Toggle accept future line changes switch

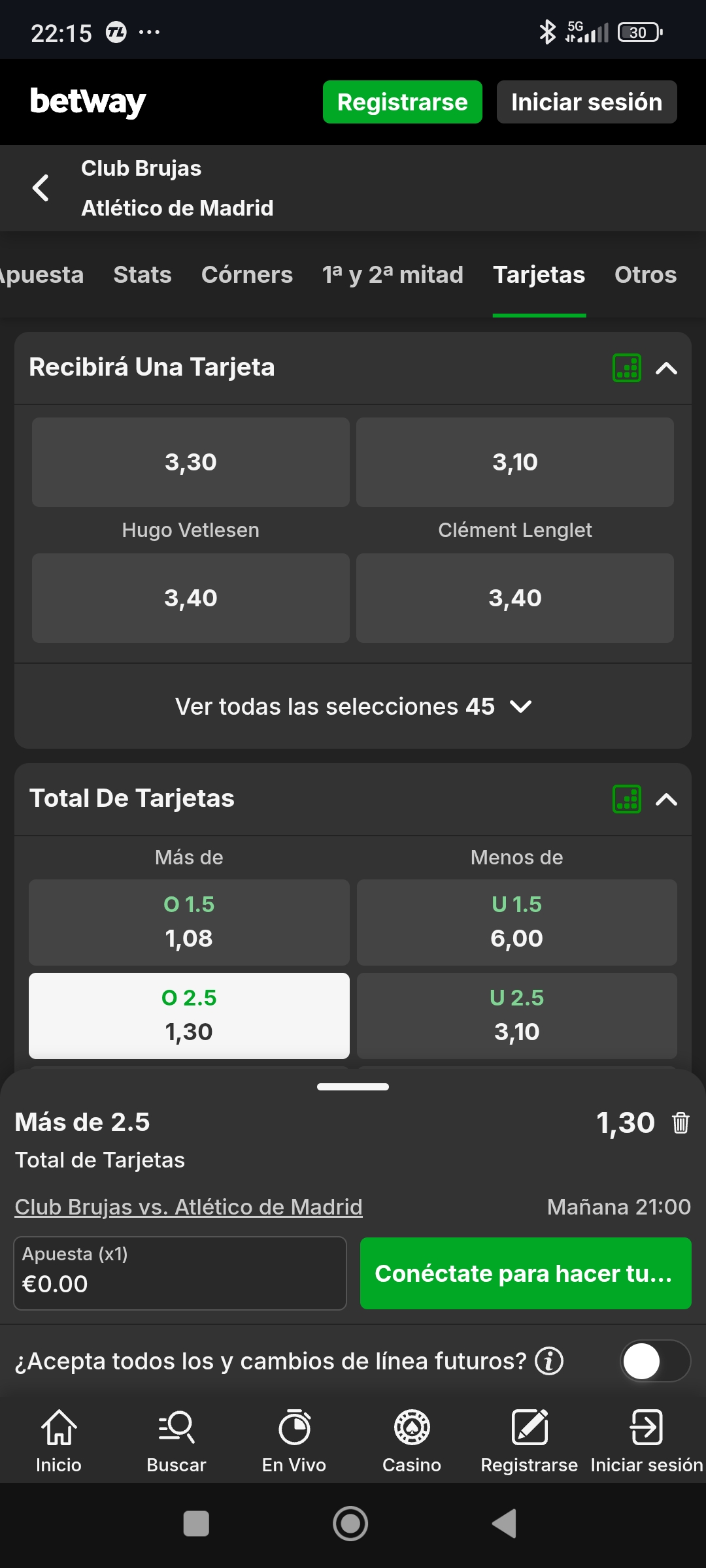click(654, 1362)
